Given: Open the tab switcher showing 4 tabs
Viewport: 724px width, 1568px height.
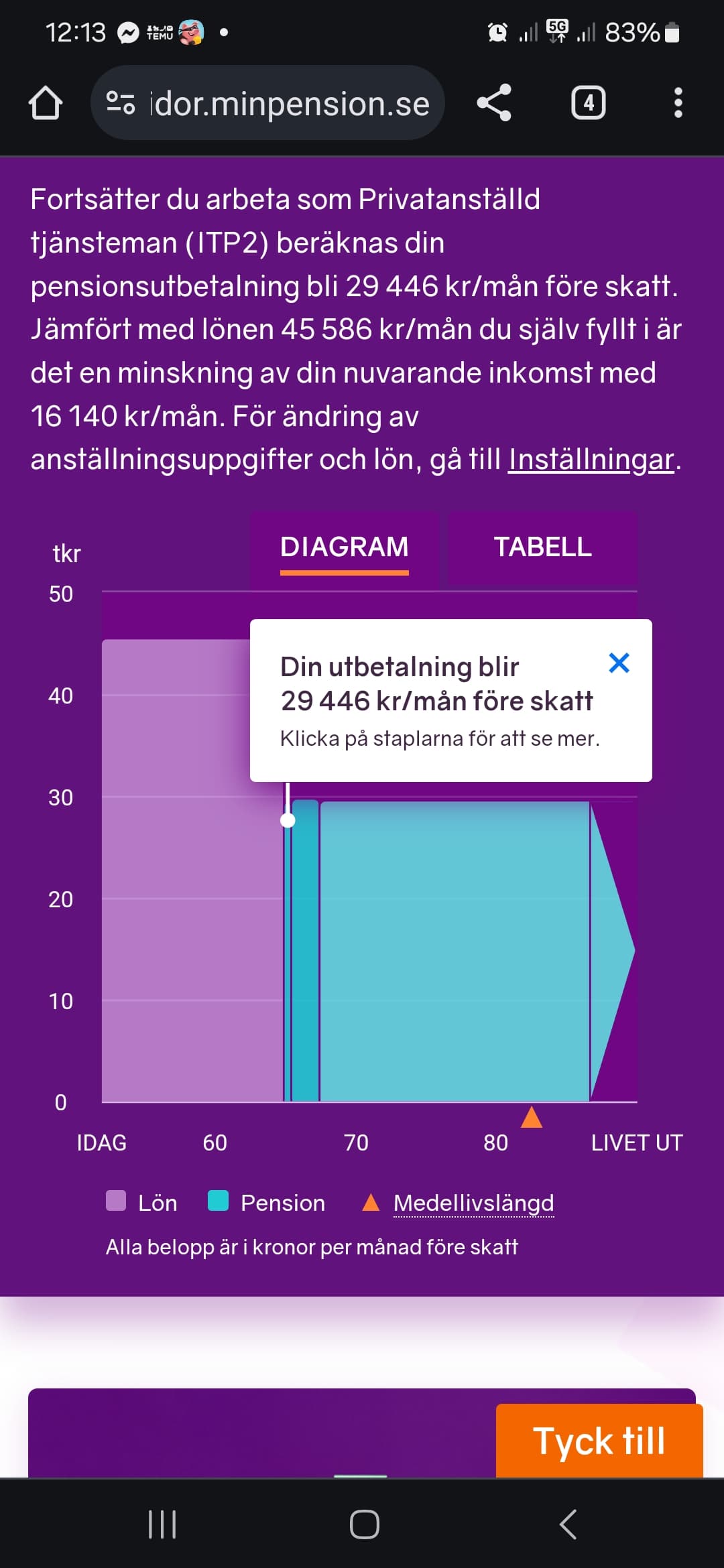Looking at the screenshot, I should point(588,103).
